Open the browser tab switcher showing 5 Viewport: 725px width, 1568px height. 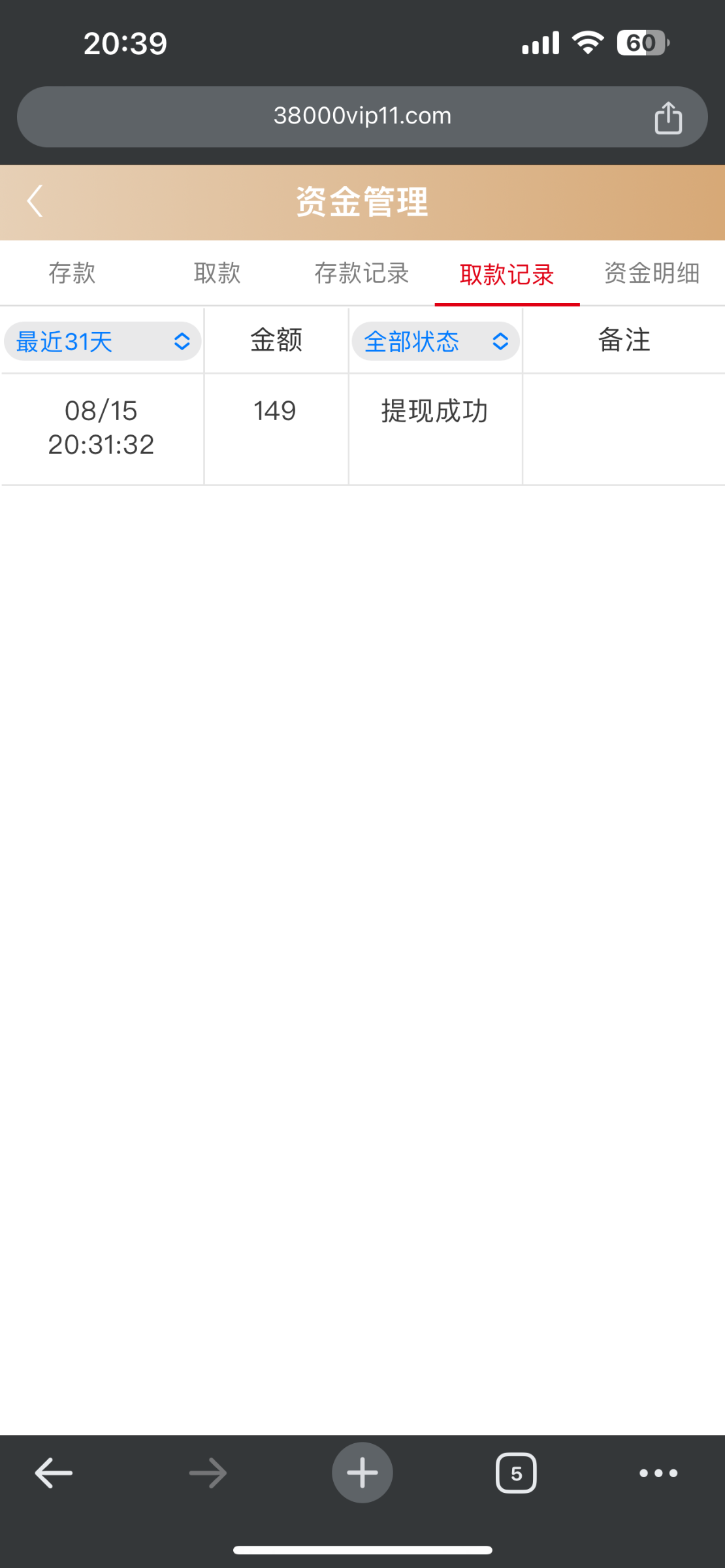pos(516,1473)
